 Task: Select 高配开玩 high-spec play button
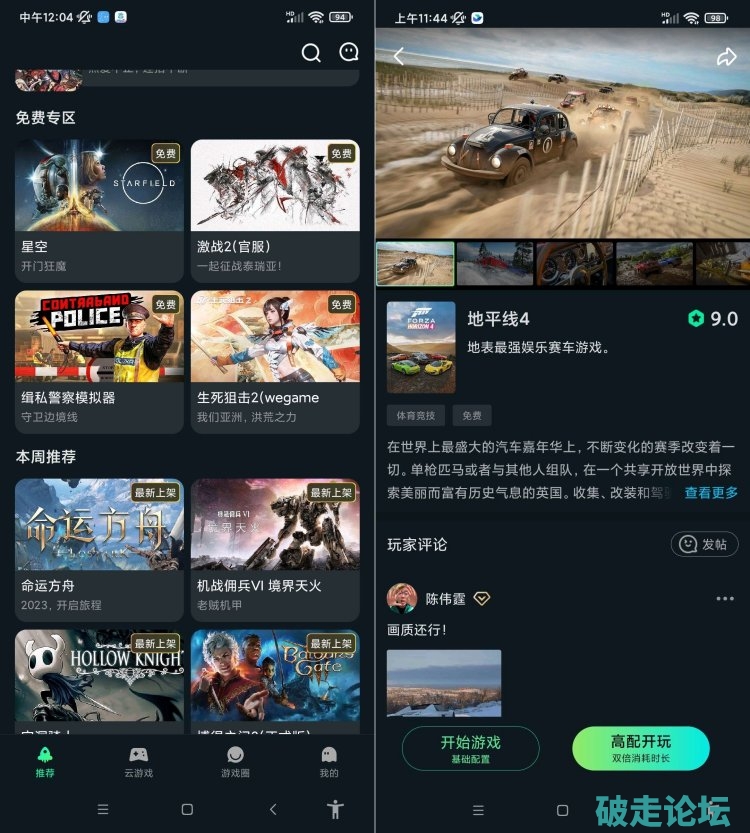pos(641,748)
